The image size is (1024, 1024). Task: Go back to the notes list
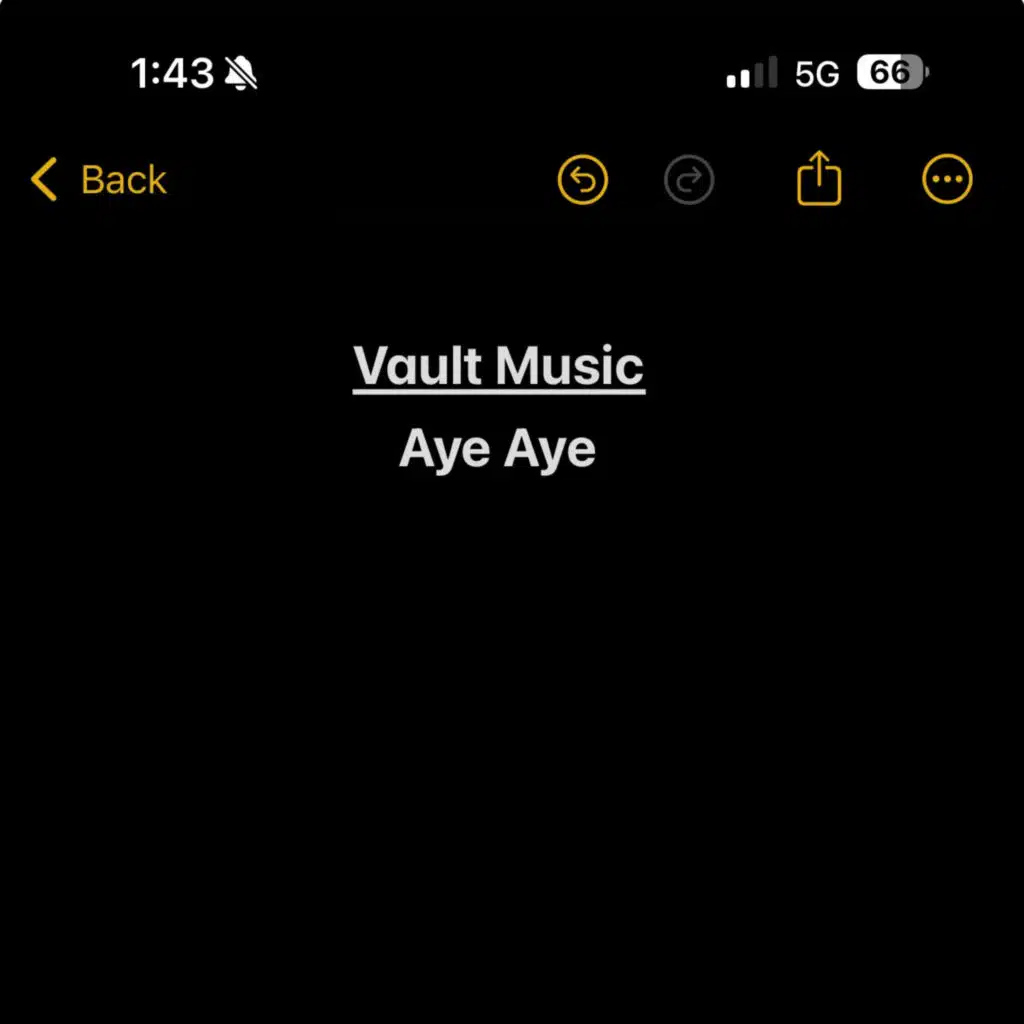pyautogui.click(x=98, y=180)
